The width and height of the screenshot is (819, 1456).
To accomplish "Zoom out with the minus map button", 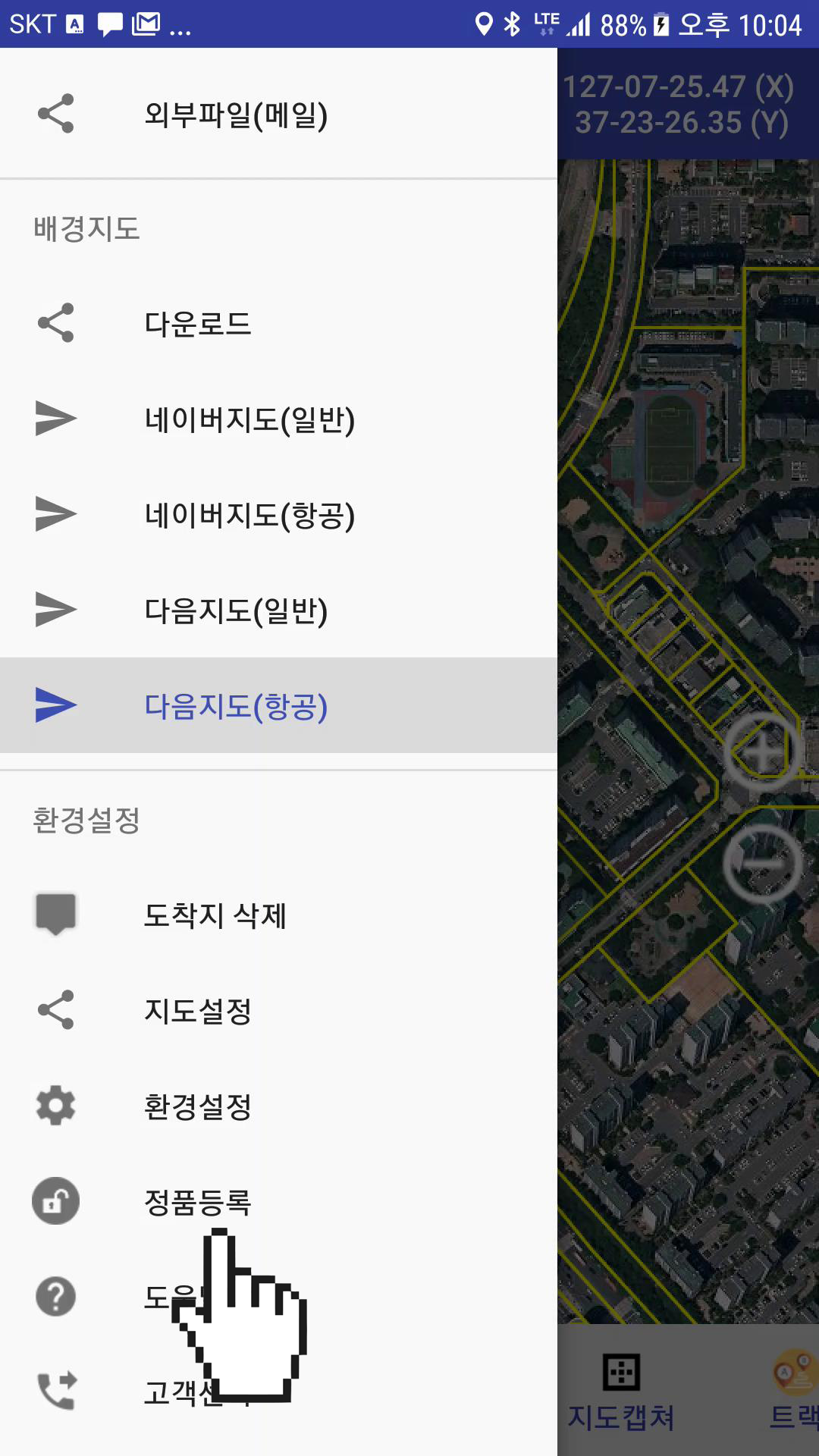I will tap(764, 864).
